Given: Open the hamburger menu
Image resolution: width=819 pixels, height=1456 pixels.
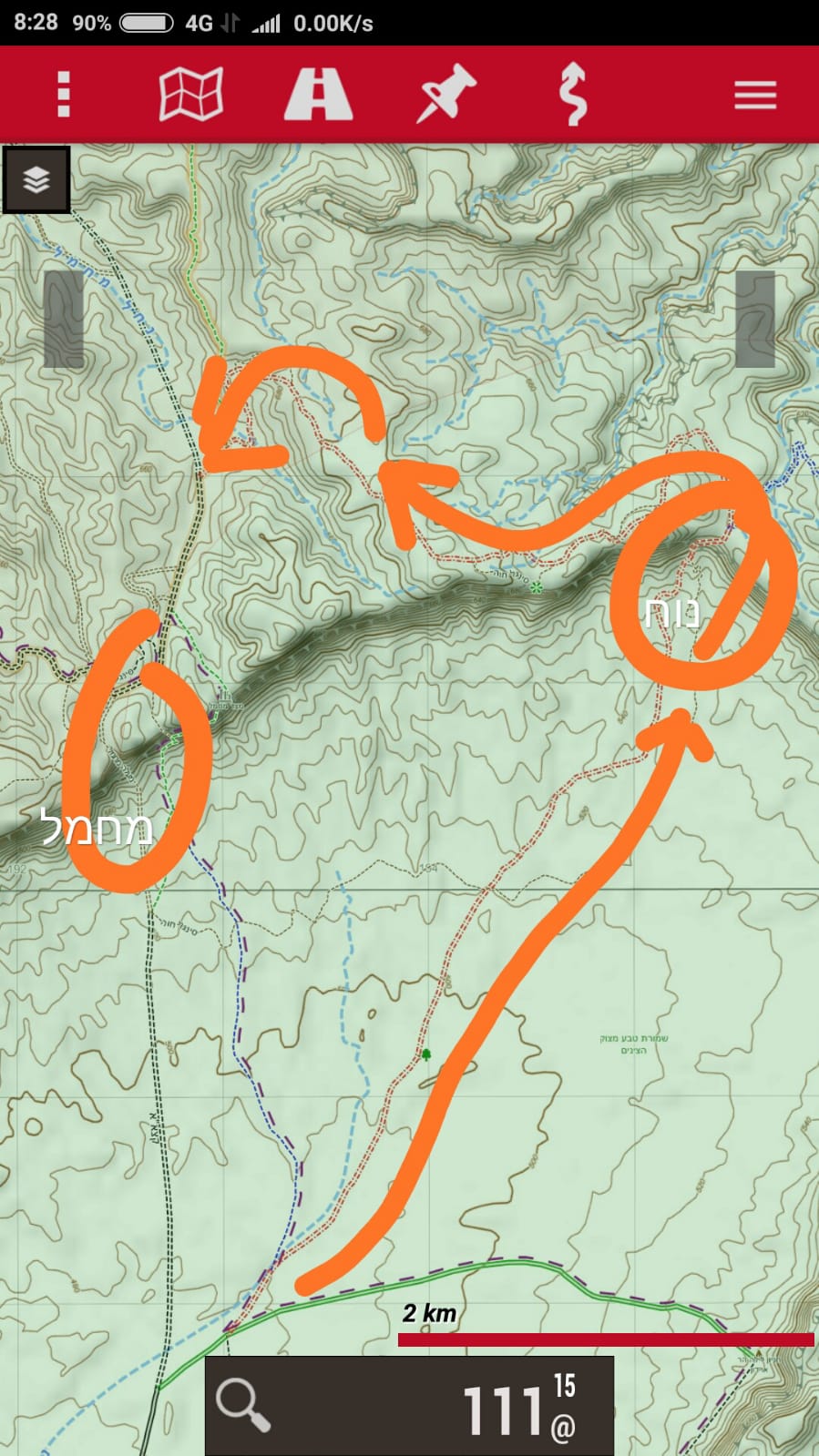Looking at the screenshot, I should [755, 95].
